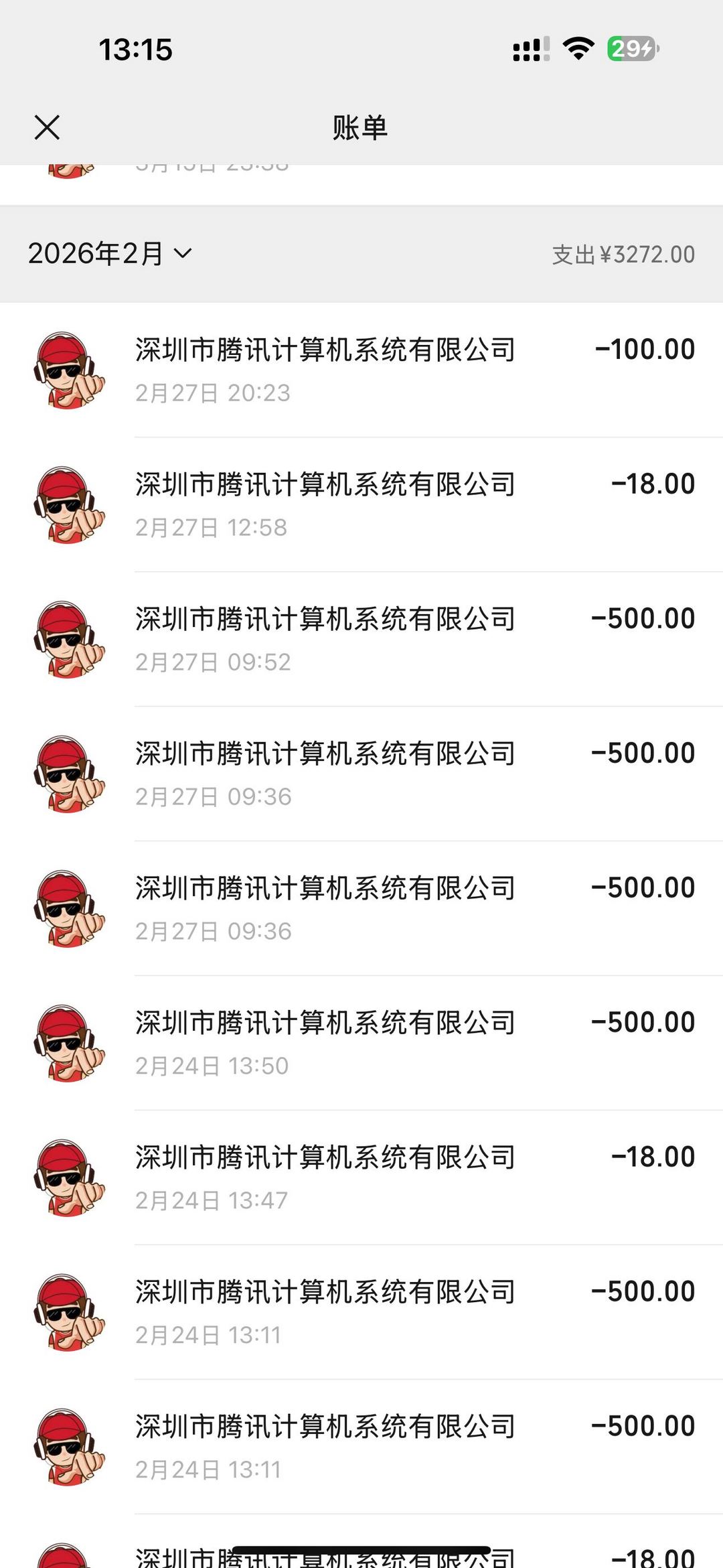Expand the 2026年2月 month picker
The height and width of the screenshot is (1568, 723).
110,254
